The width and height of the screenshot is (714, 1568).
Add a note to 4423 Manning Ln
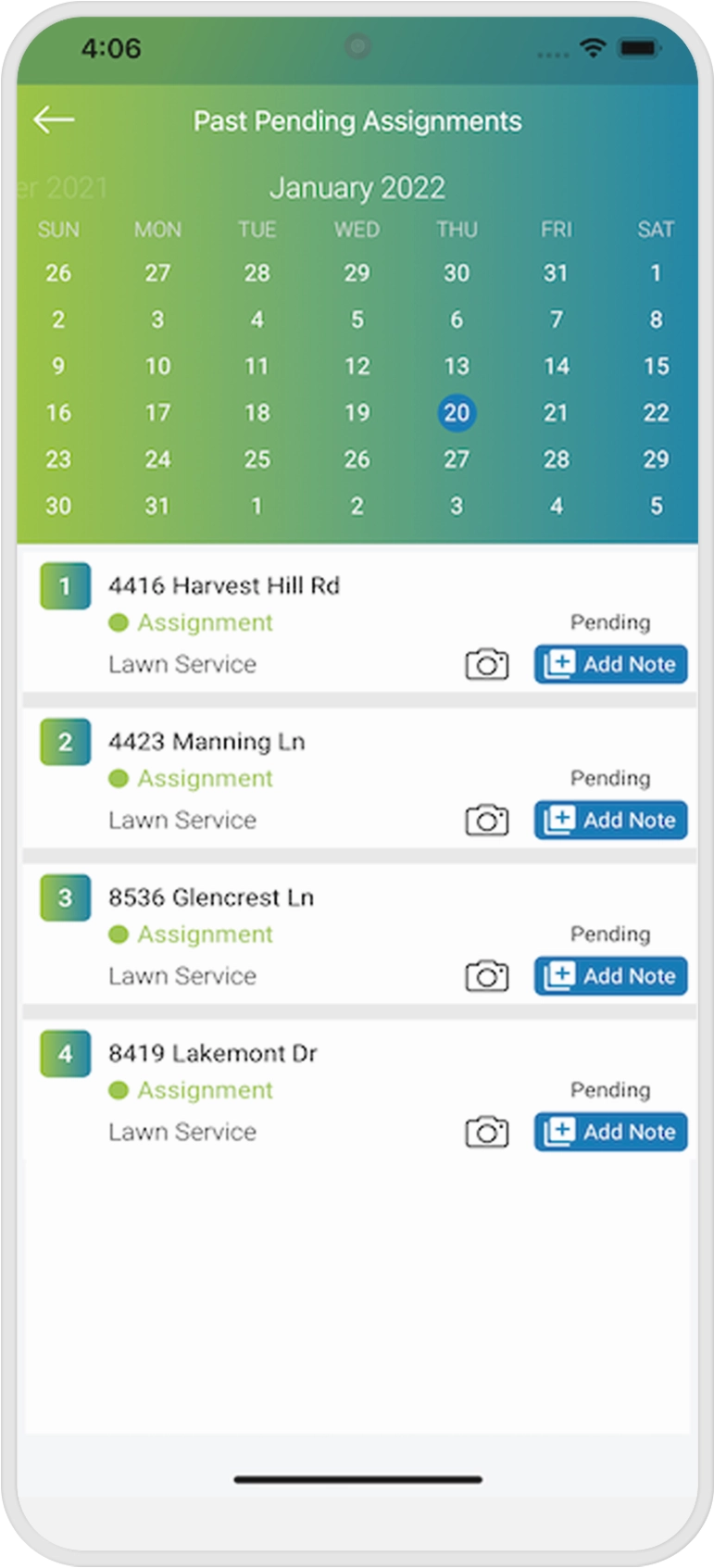coord(610,820)
